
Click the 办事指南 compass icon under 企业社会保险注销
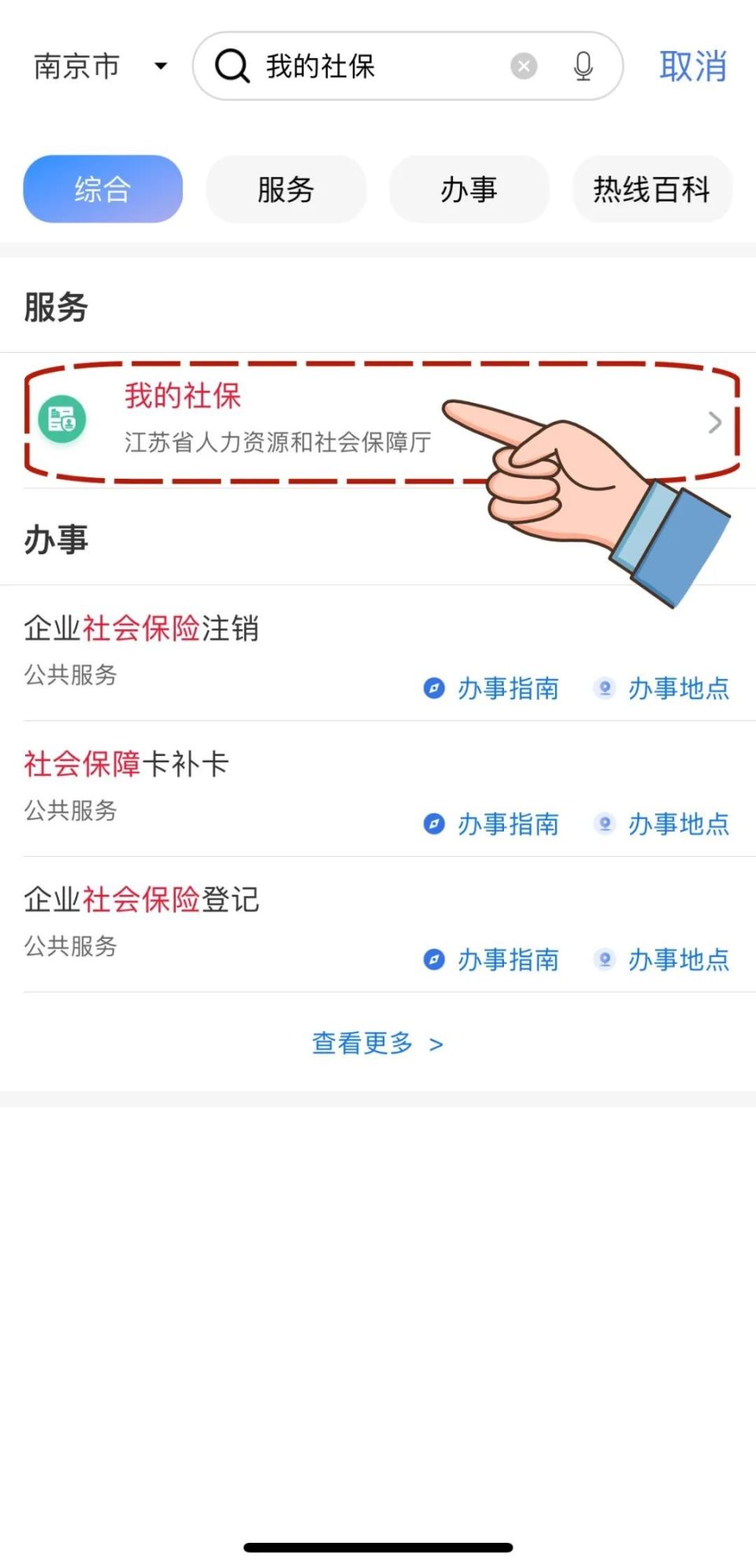click(433, 688)
